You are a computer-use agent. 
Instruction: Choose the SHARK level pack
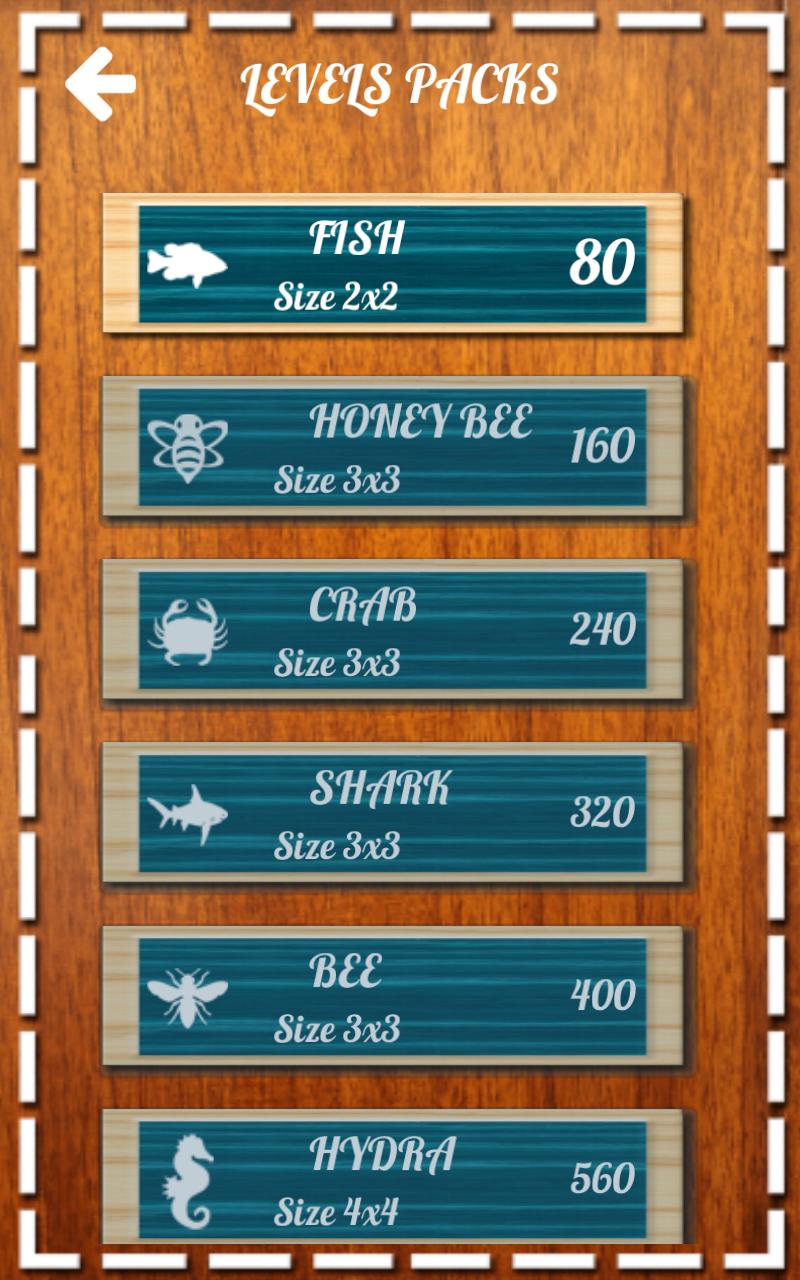pyautogui.click(x=392, y=813)
